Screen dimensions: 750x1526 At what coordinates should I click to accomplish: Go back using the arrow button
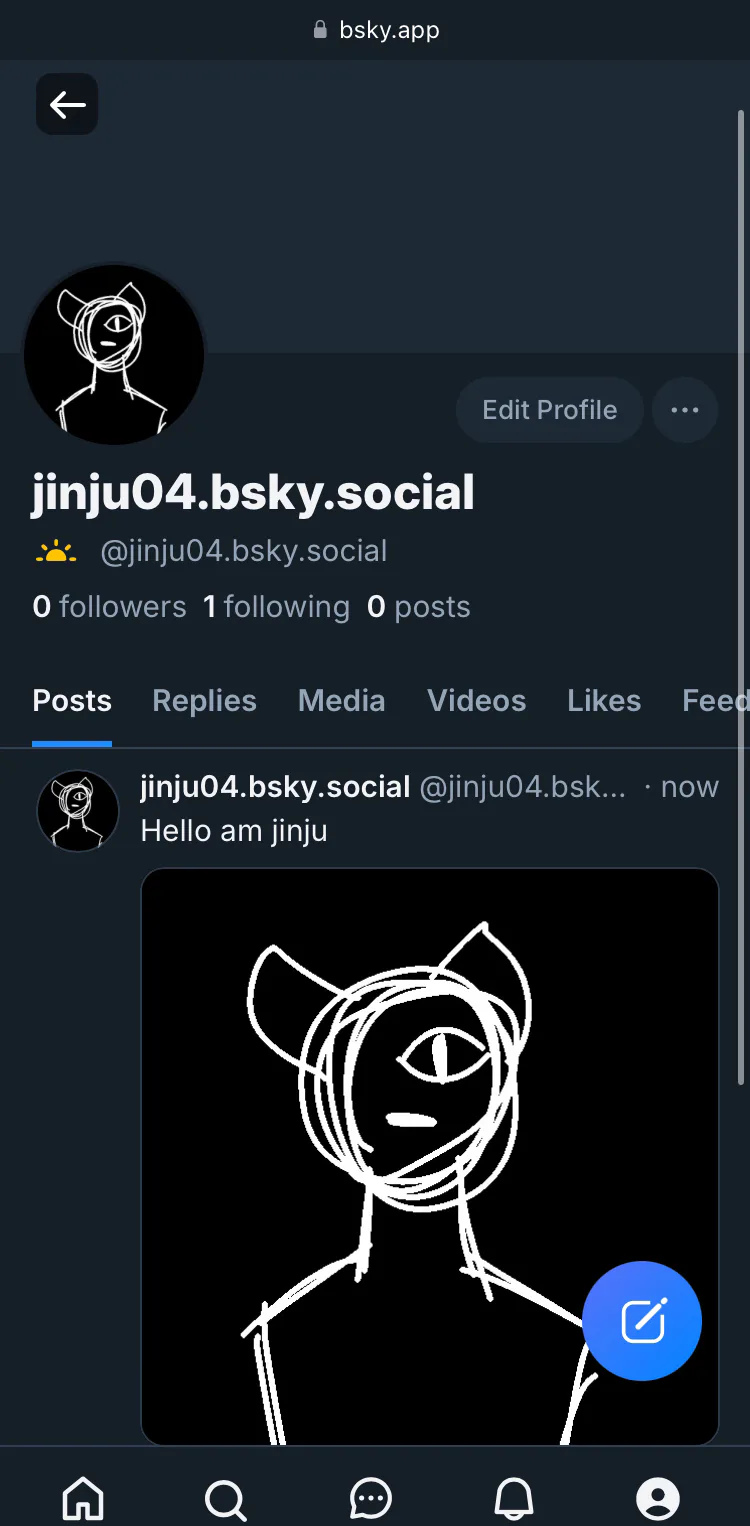click(x=67, y=104)
